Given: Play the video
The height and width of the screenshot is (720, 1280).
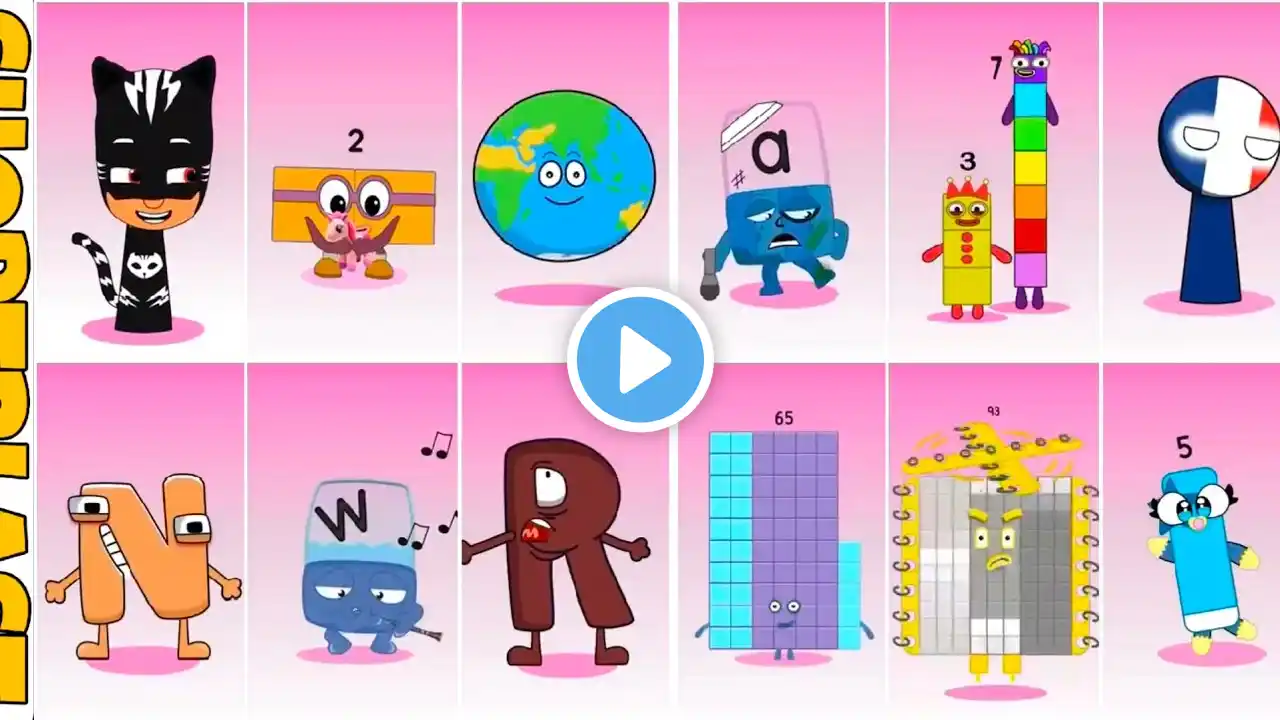Looking at the screenshot, I should [640, 359].
